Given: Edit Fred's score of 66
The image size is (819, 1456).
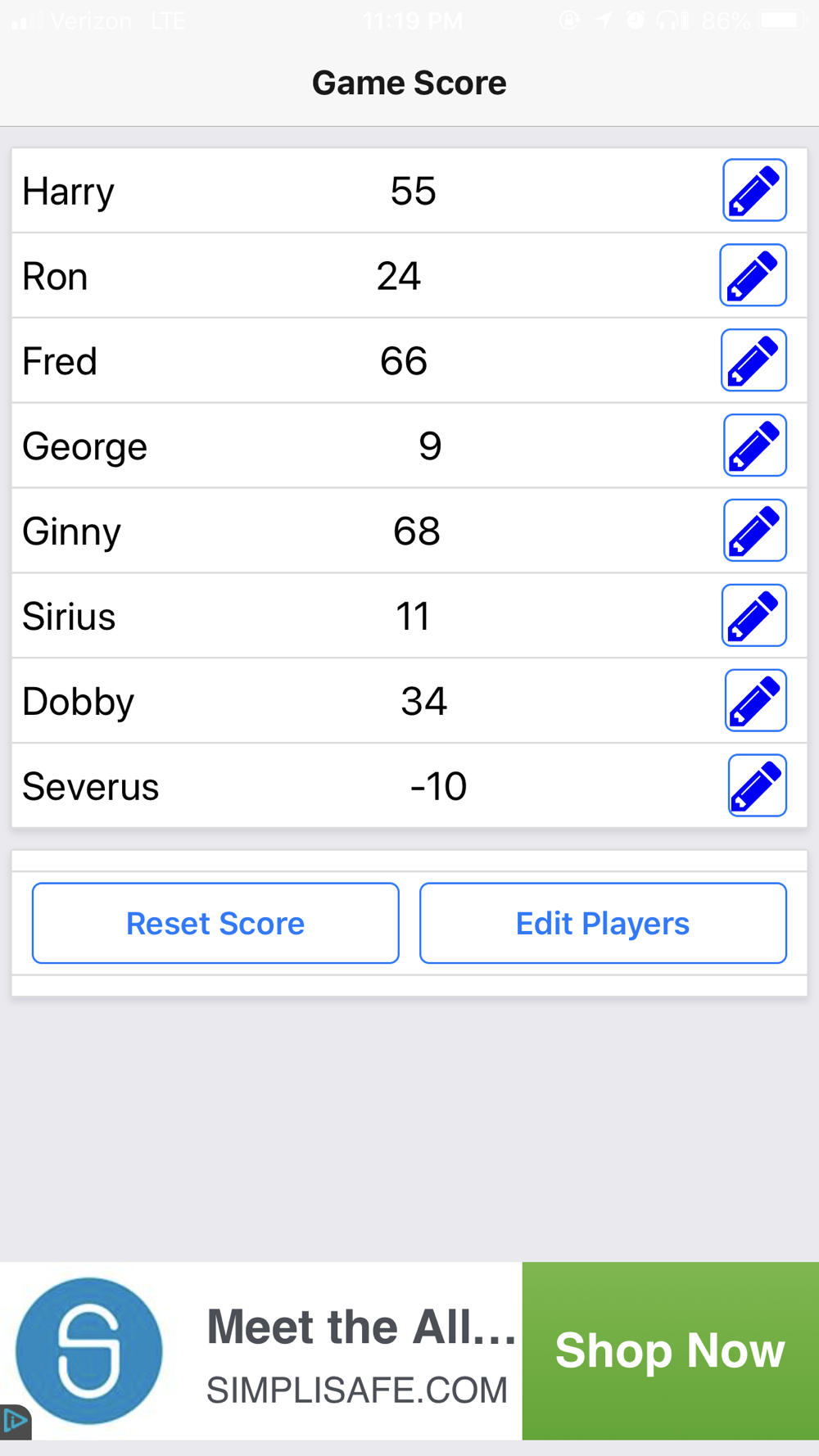Looking at the screenshot, I should [x=753, y=360].
